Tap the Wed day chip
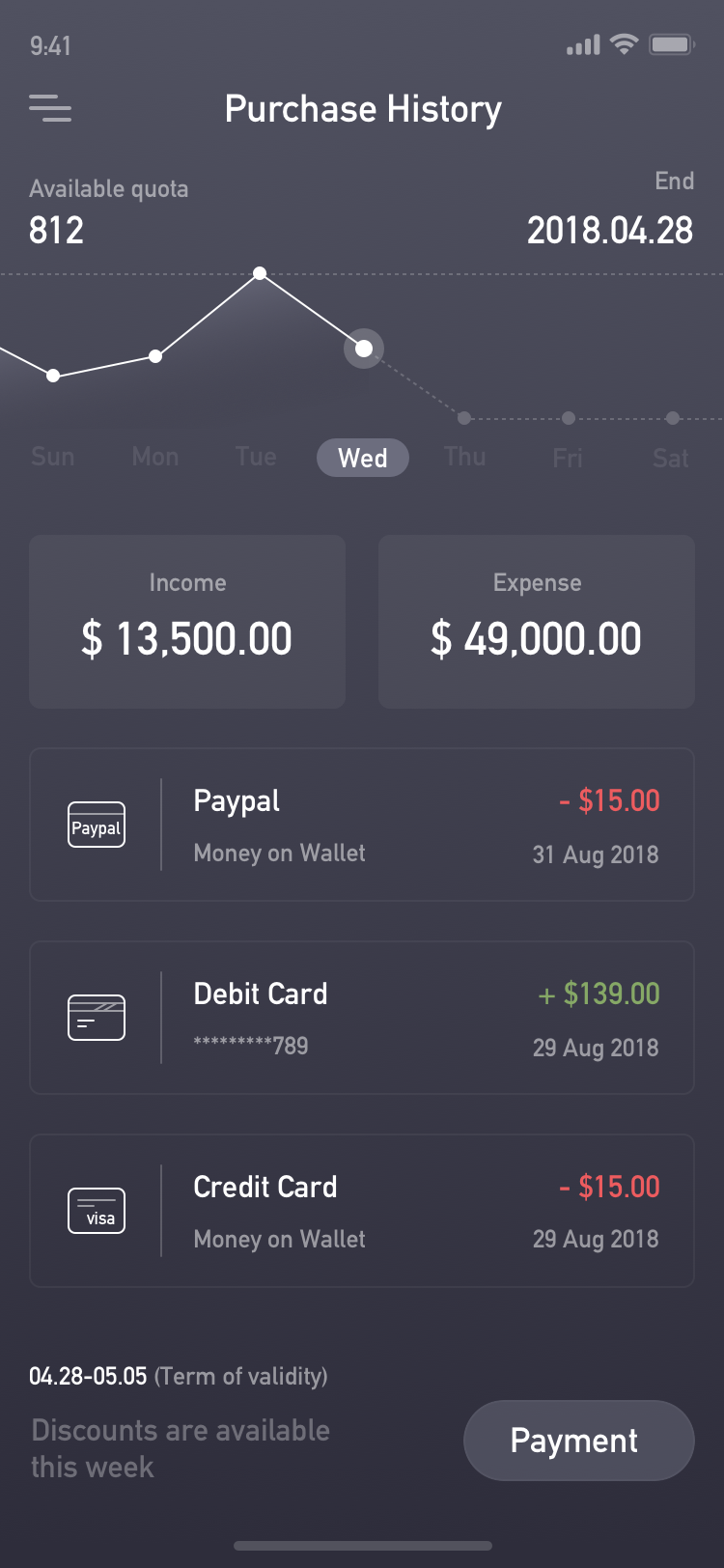This screenshot has width=724, height=1568. click(x=363, y=458)
